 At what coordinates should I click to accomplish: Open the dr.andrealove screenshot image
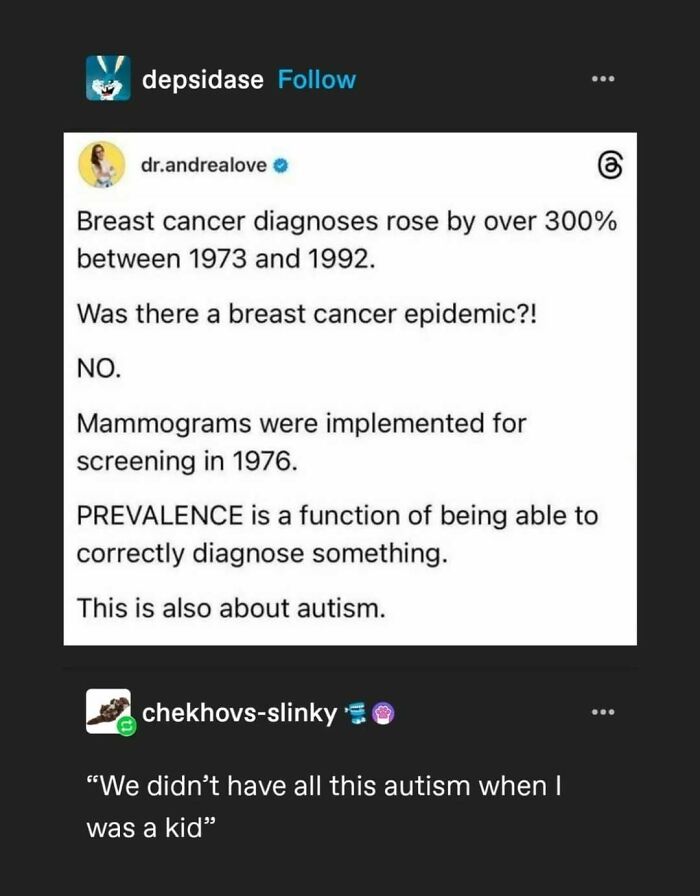tap(350, 390)
